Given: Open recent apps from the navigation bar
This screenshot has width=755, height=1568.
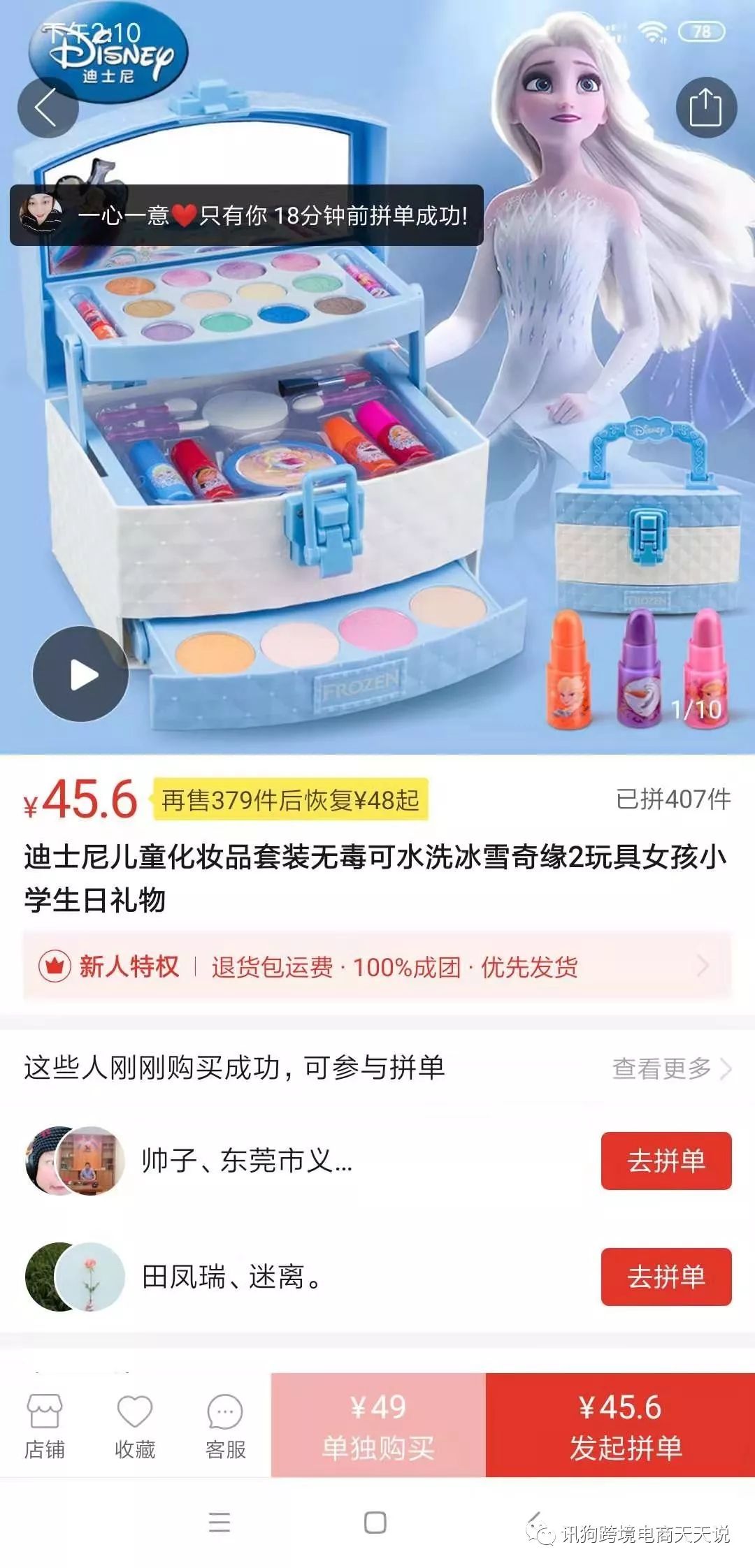Looking at the screenshot, I should [220, 1523].
